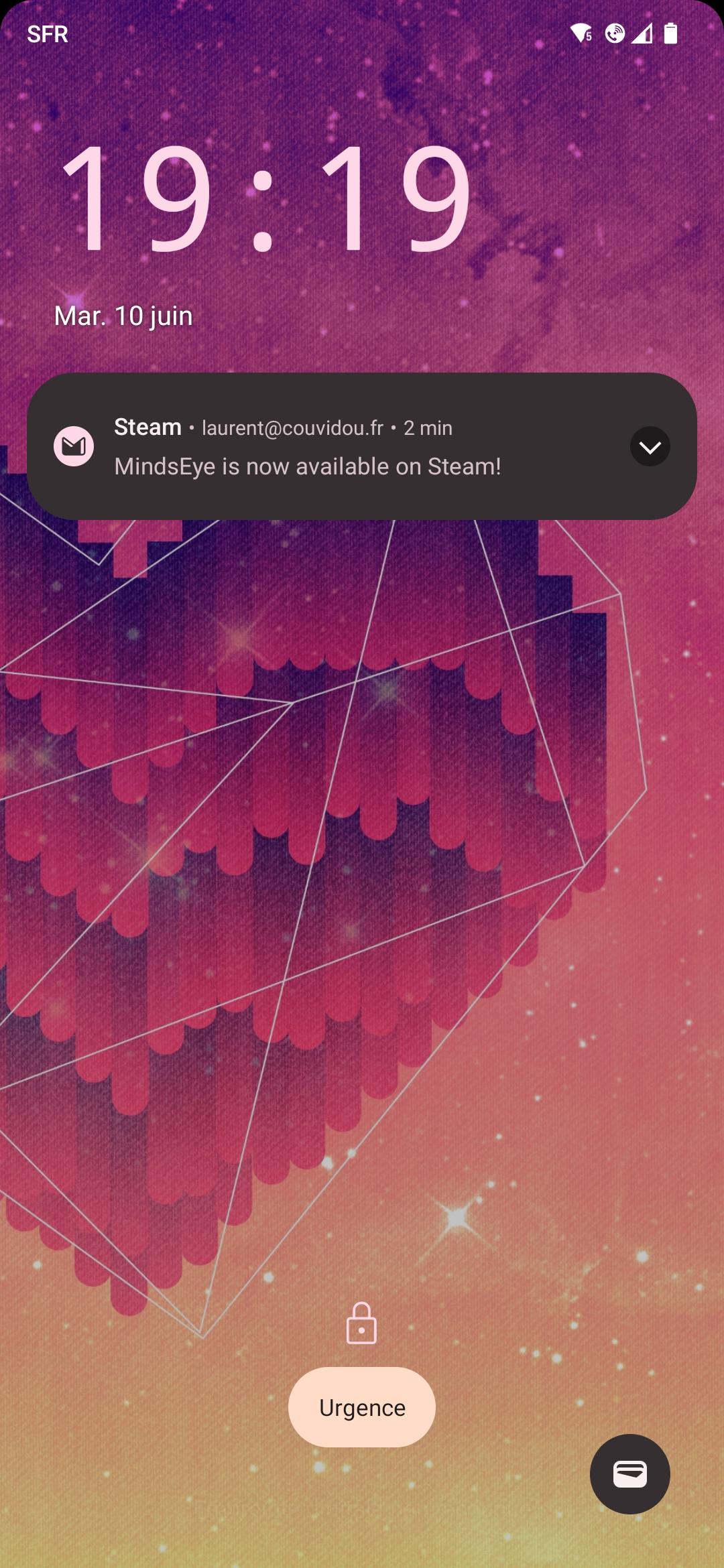Open the Steam MindsEye email notification
This screenshot has width=724, height=1568.
(362, 446)
